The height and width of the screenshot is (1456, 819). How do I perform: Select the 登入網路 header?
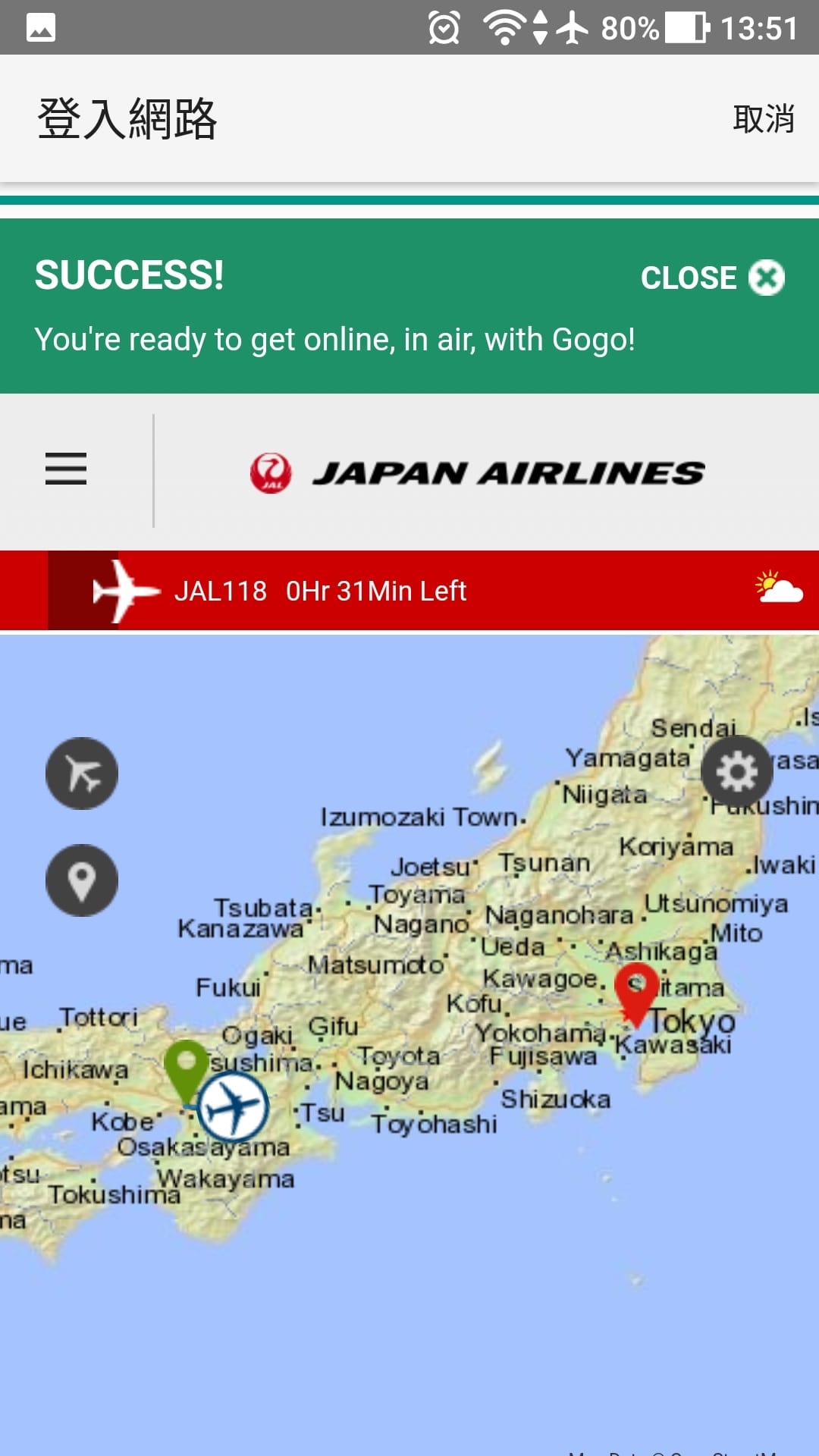pyautogui.click(x=127, y=118)
